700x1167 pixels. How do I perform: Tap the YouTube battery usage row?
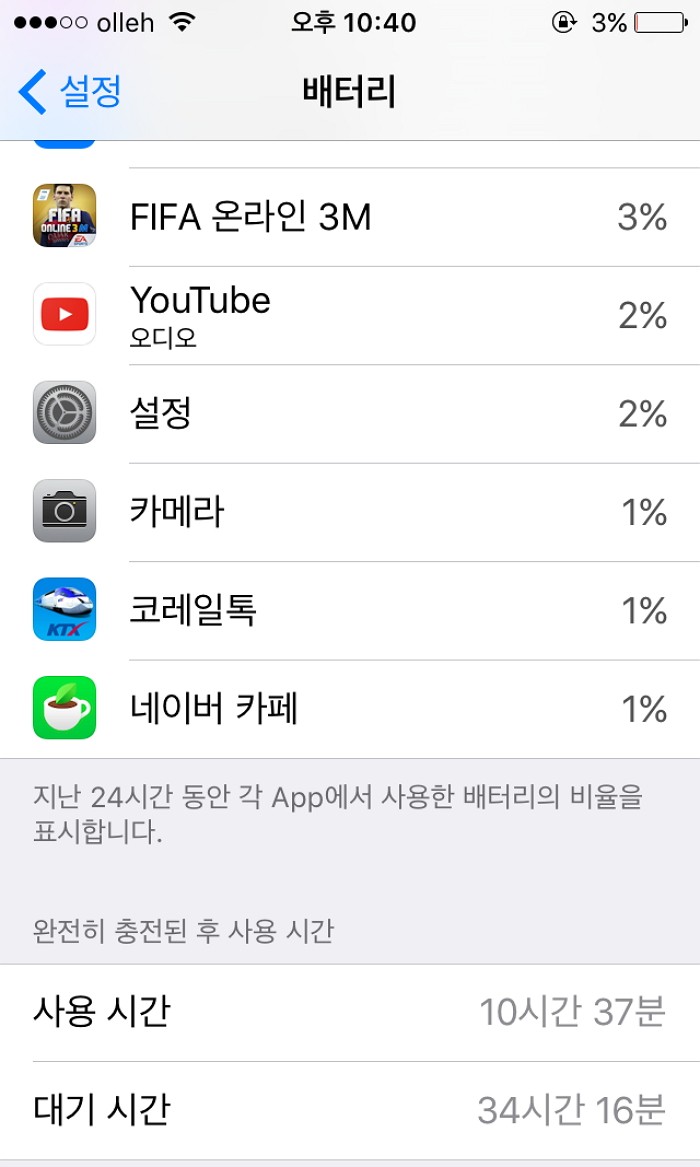(350, 315)
